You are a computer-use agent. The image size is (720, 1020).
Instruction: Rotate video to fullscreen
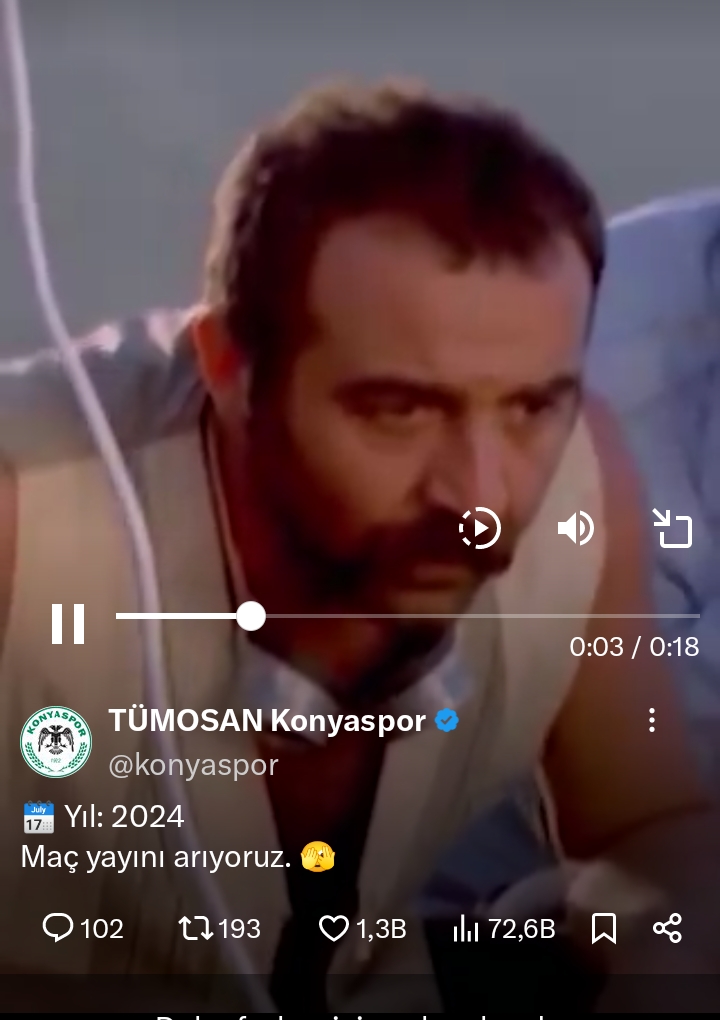673,528
